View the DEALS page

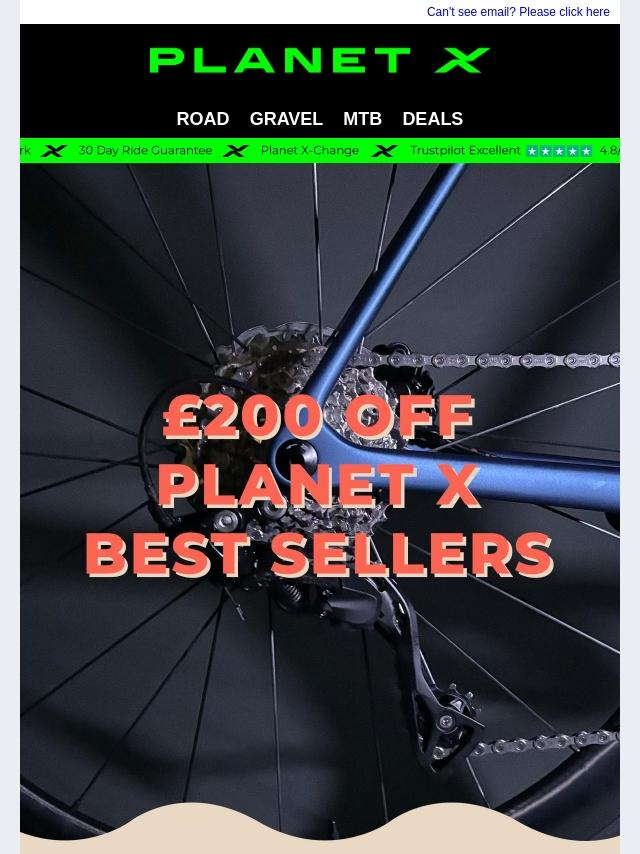click(x=432, y=119)
